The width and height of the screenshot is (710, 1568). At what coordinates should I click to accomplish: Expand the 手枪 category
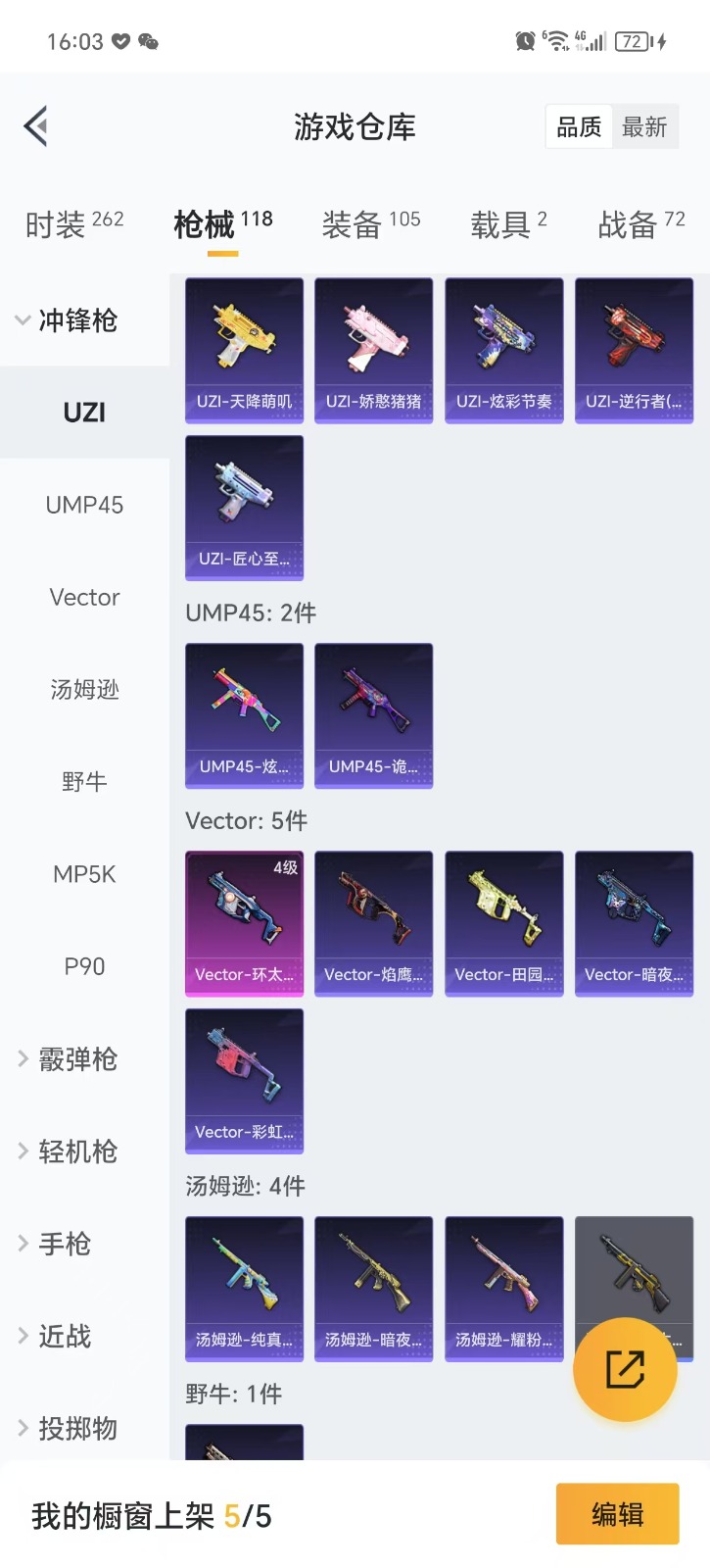click(x=57, y=1244)
